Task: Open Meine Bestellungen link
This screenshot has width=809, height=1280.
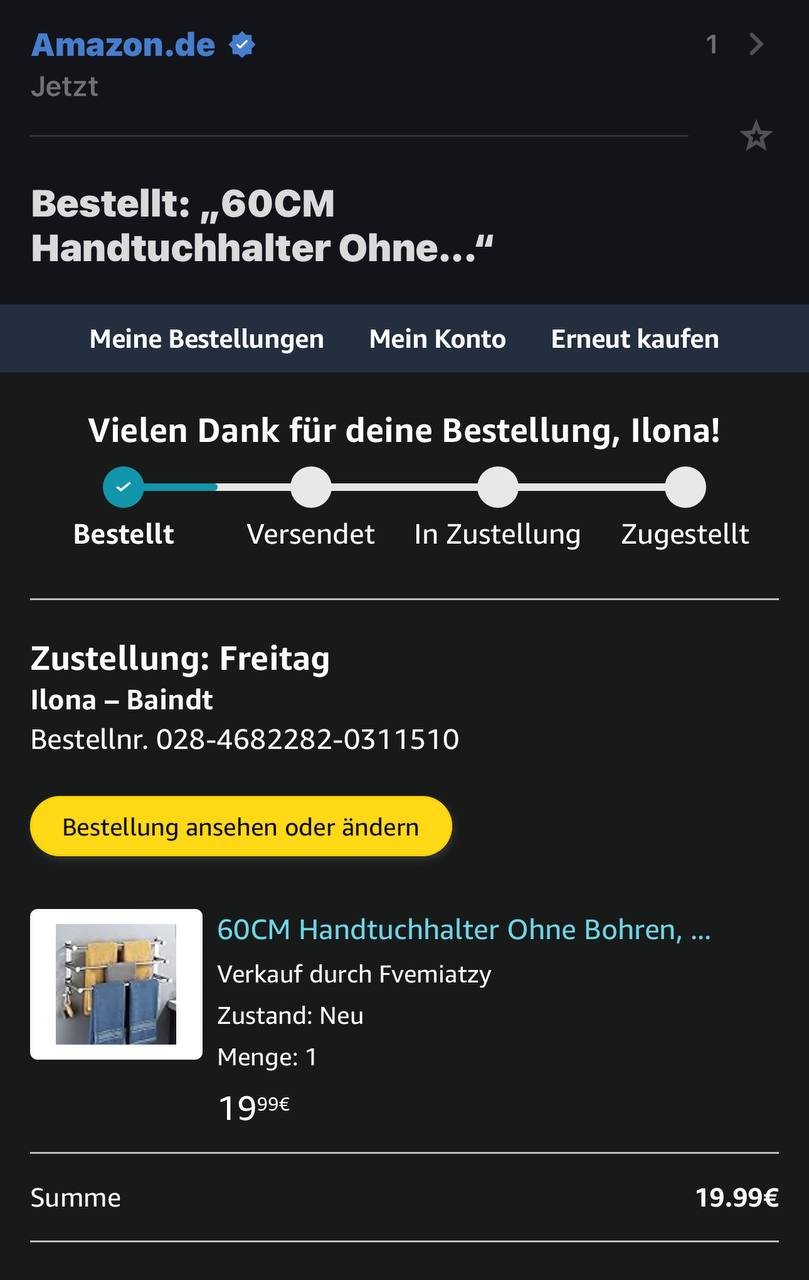Action: (207, 339)
